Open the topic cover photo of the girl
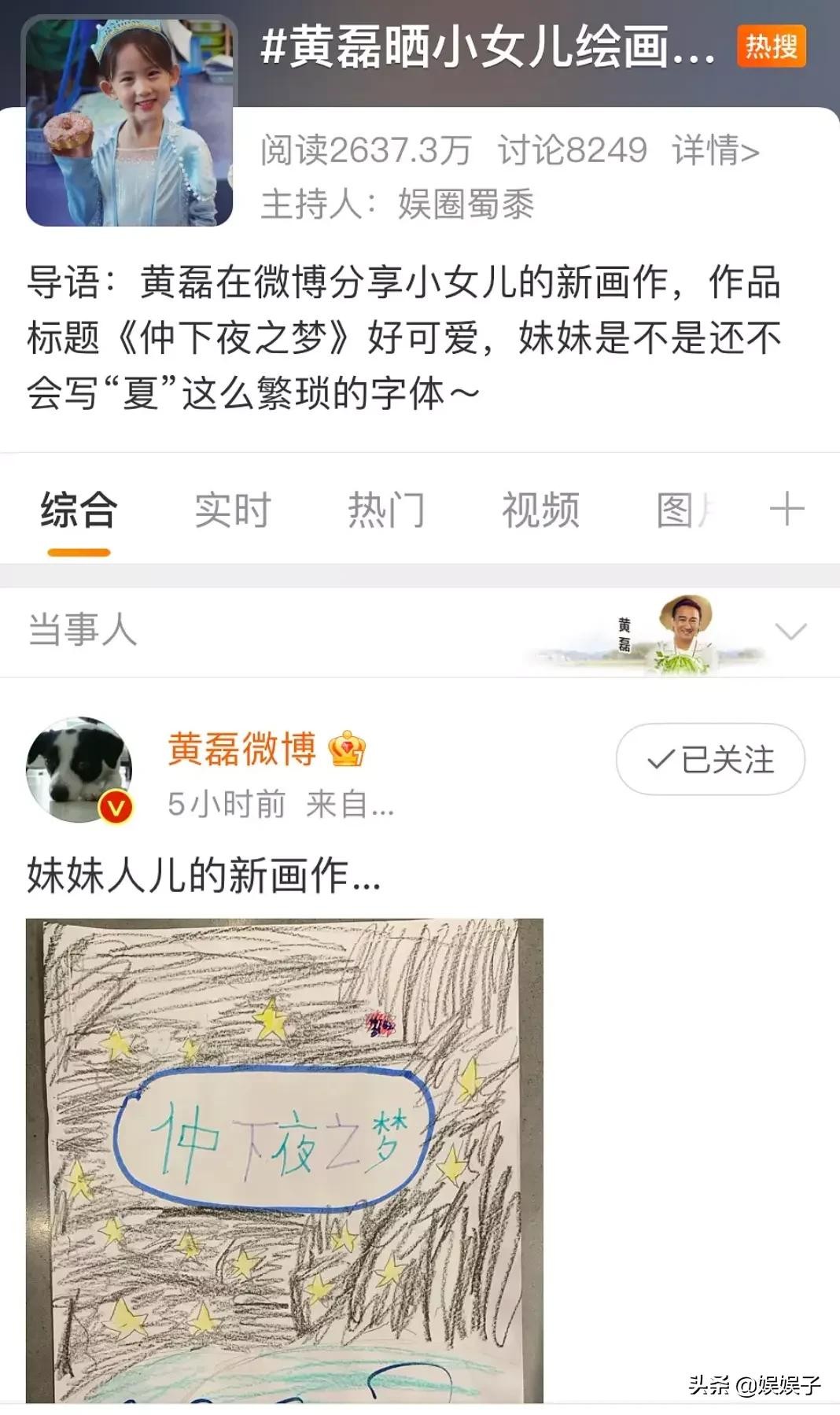Screen dimensions: 840x1415 pos(130,122)
